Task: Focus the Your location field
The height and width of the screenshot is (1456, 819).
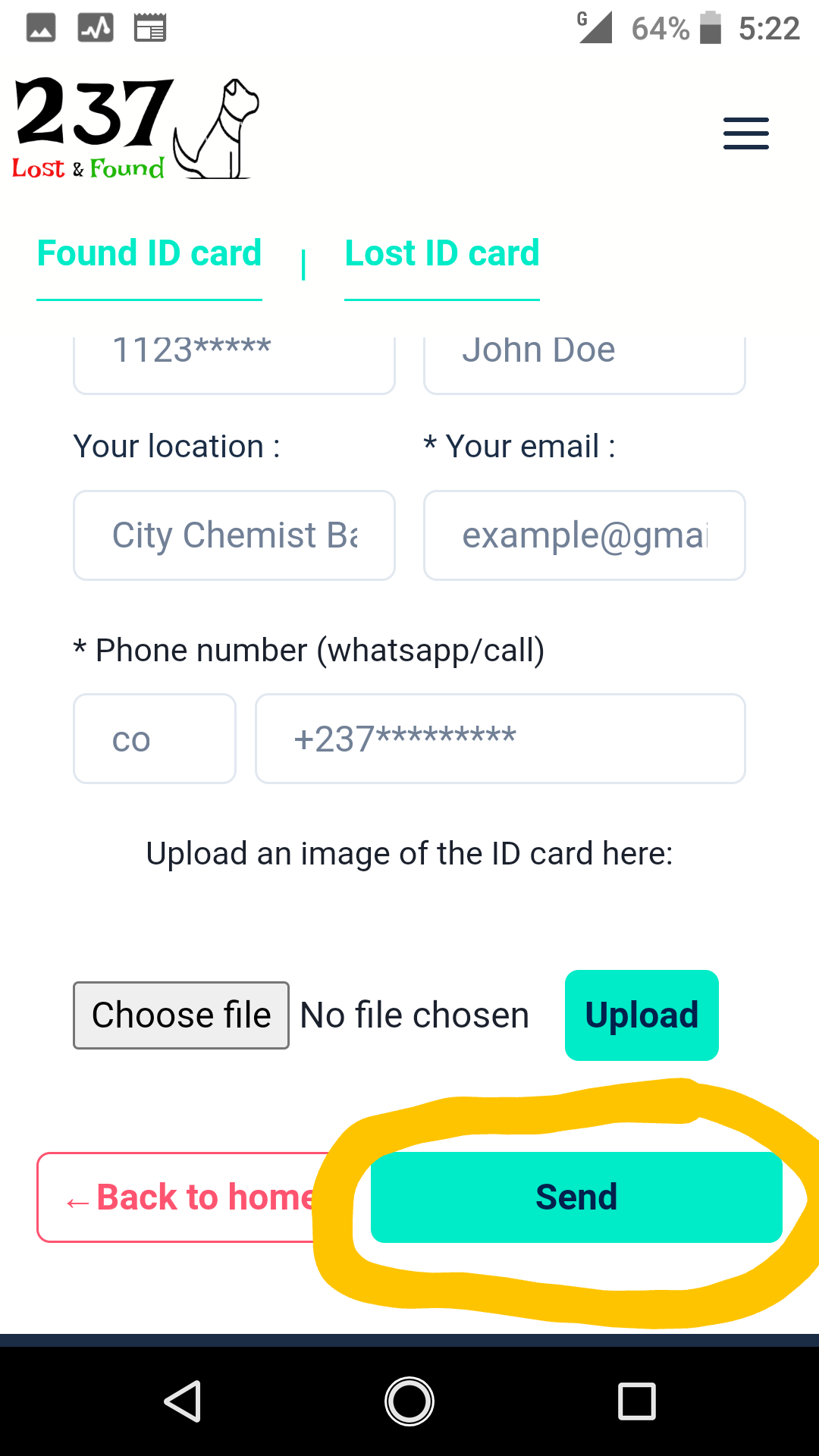Action: click(234, 535)
